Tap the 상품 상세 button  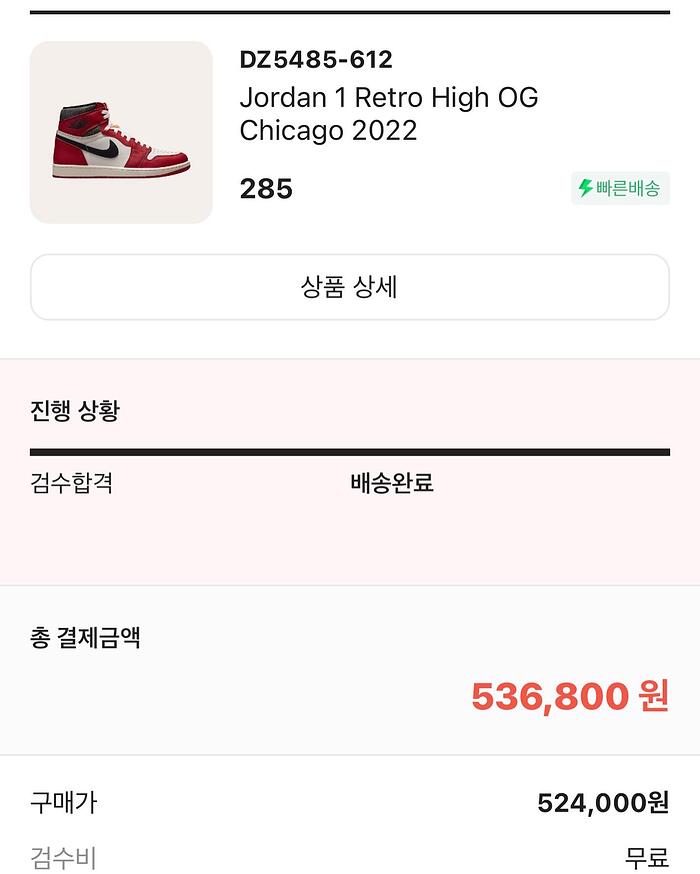click(349, 287)
